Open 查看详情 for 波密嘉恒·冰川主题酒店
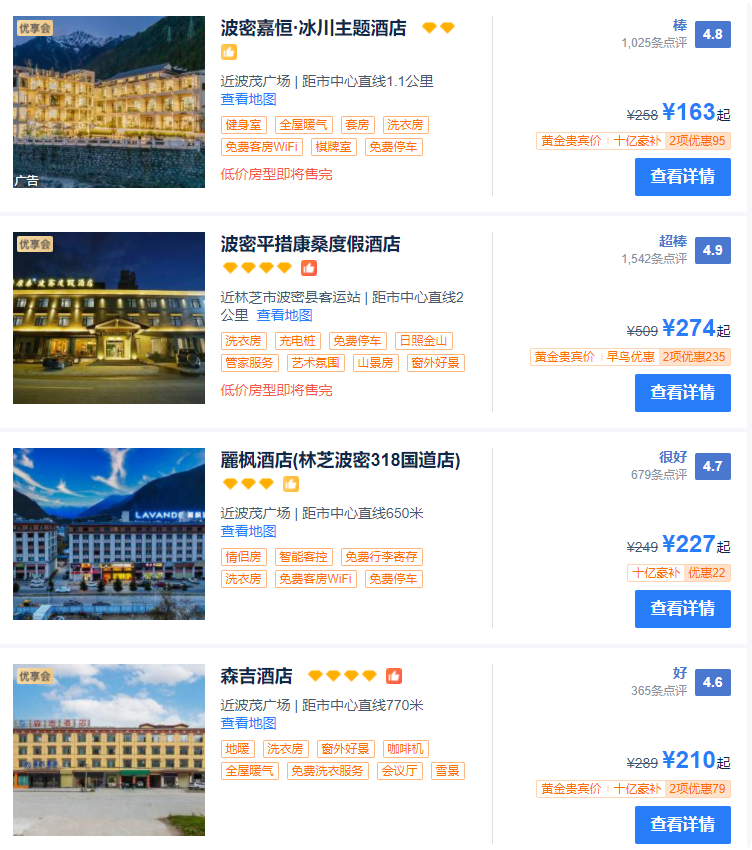 coord(682,176)
